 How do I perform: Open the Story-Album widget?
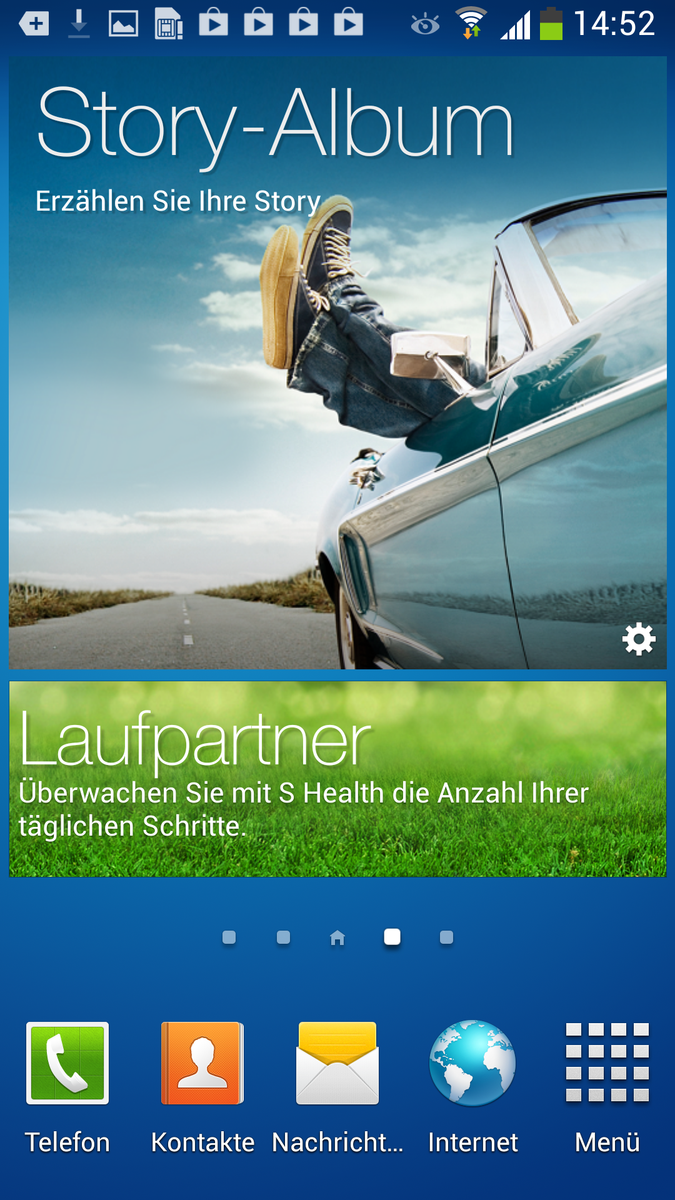(337, 362)
